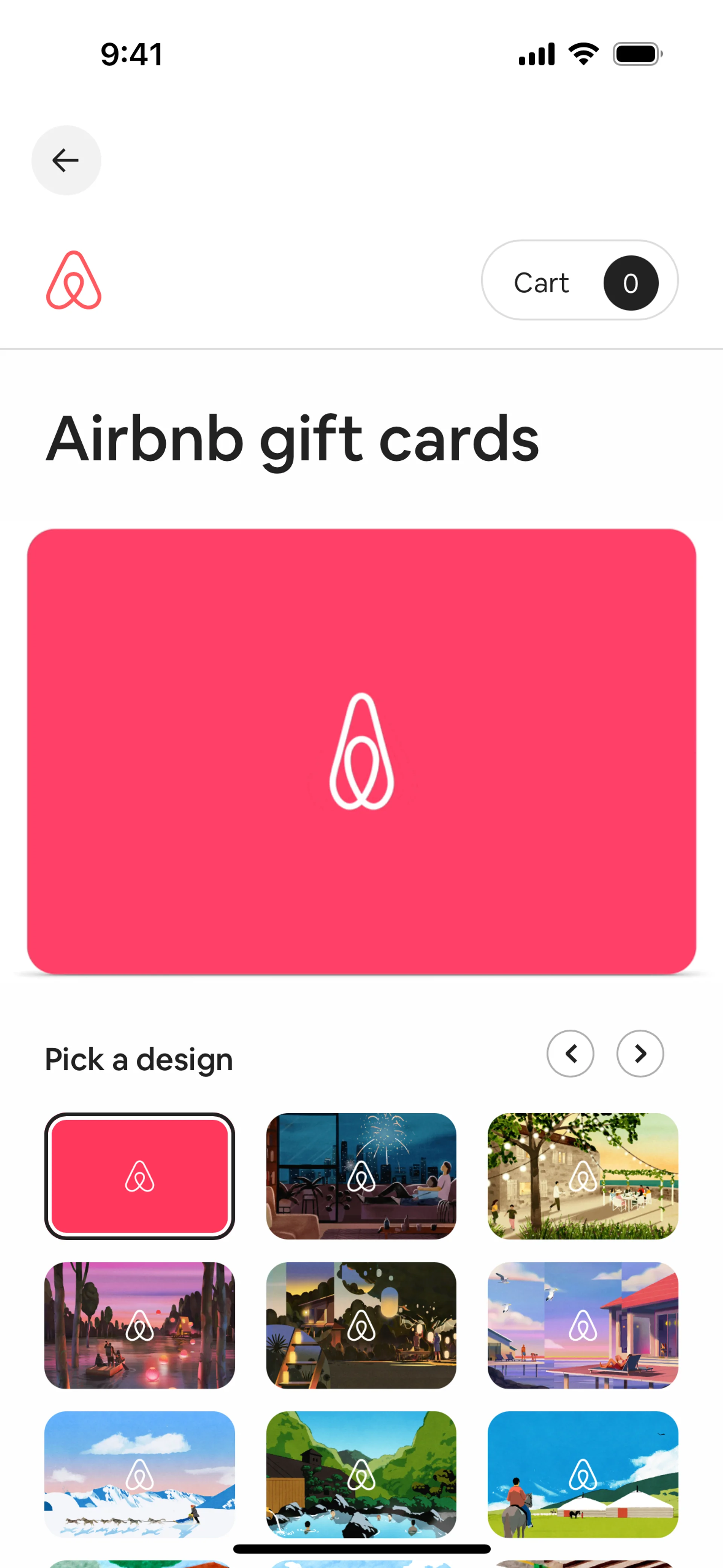The height and width of the screenshot is (1568, 723).
Task: Show next gift card designs
Action: (x=640, y=1053)
